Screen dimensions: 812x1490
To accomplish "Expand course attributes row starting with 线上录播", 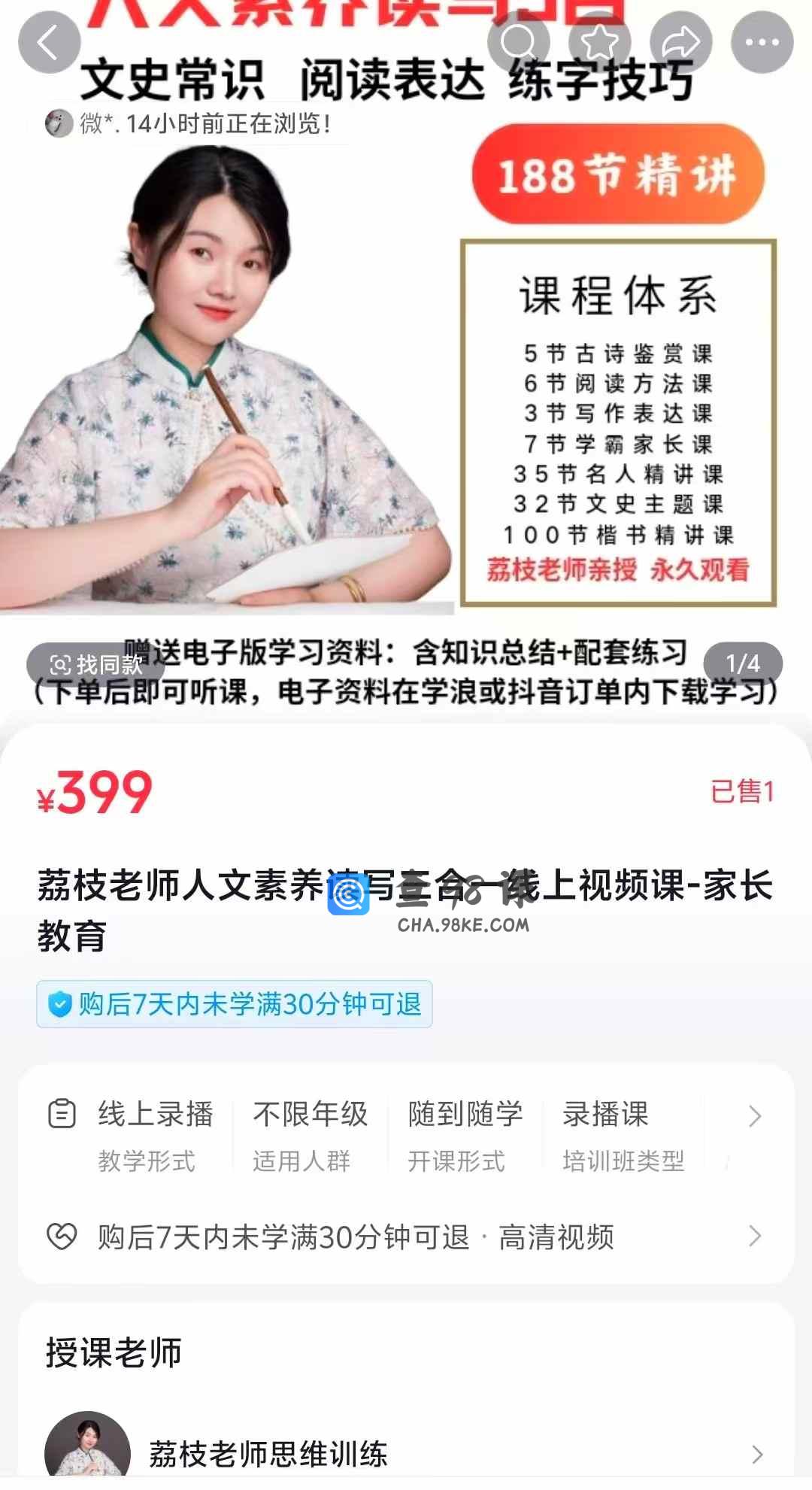I will (x=755, y=1116).
